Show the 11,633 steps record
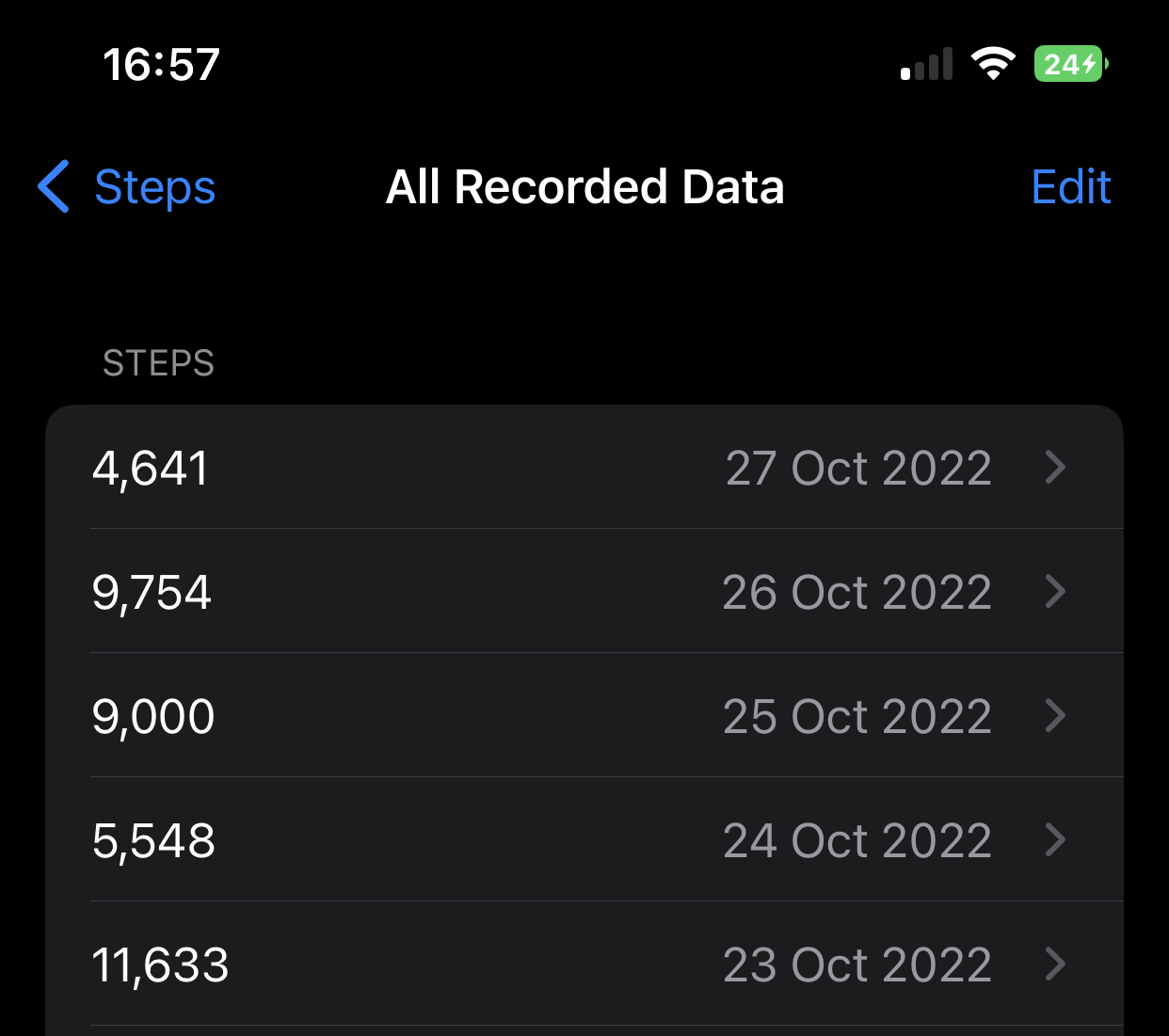This screenshot has height=1036, width=1169. (x=584, y=964)
